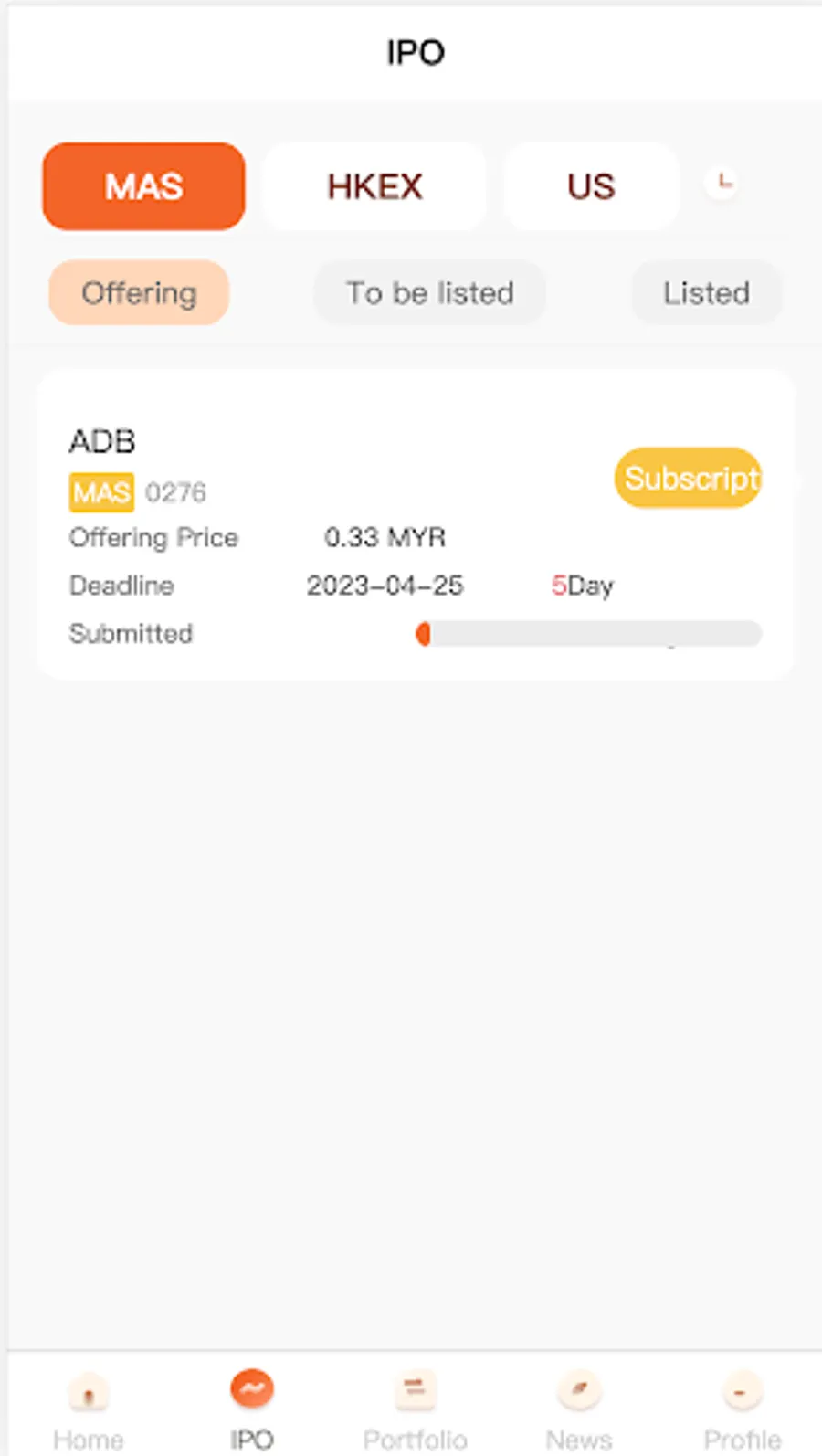The height and width of the screenshot is (1456, 822).
Task: Open the News tab
Action: [579, 1409]
